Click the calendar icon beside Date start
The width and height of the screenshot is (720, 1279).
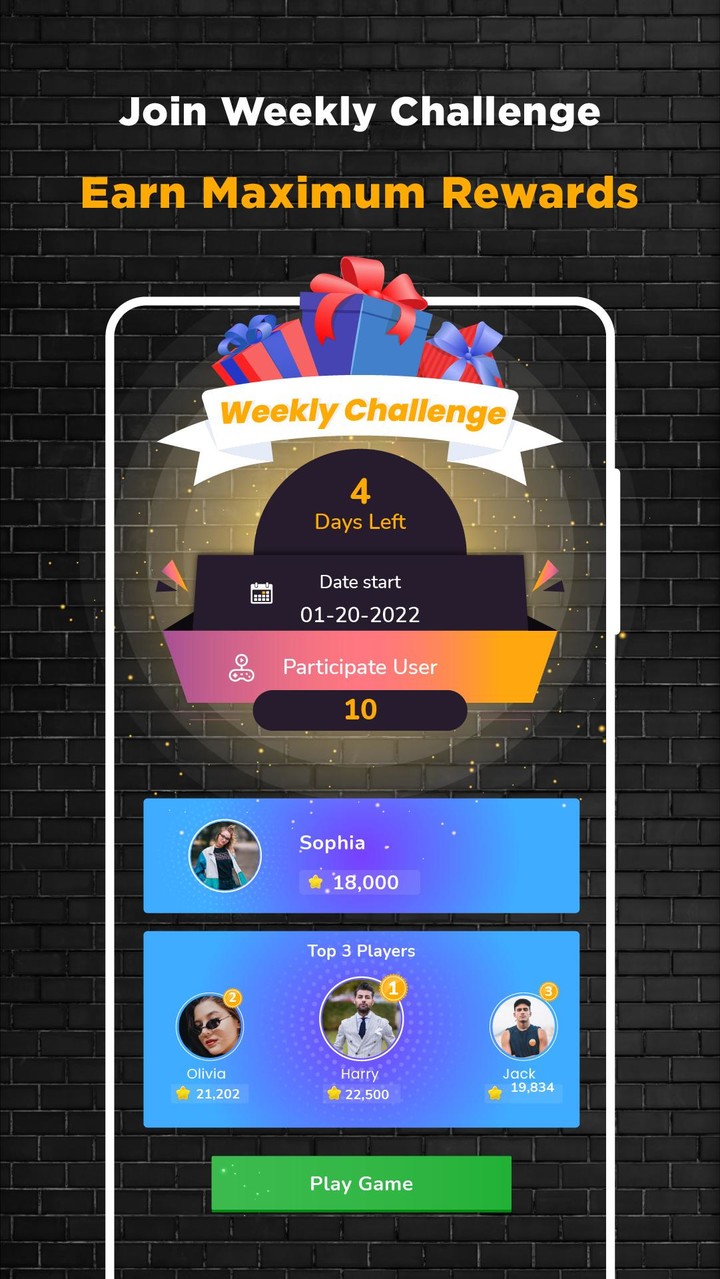click(260, 590)
